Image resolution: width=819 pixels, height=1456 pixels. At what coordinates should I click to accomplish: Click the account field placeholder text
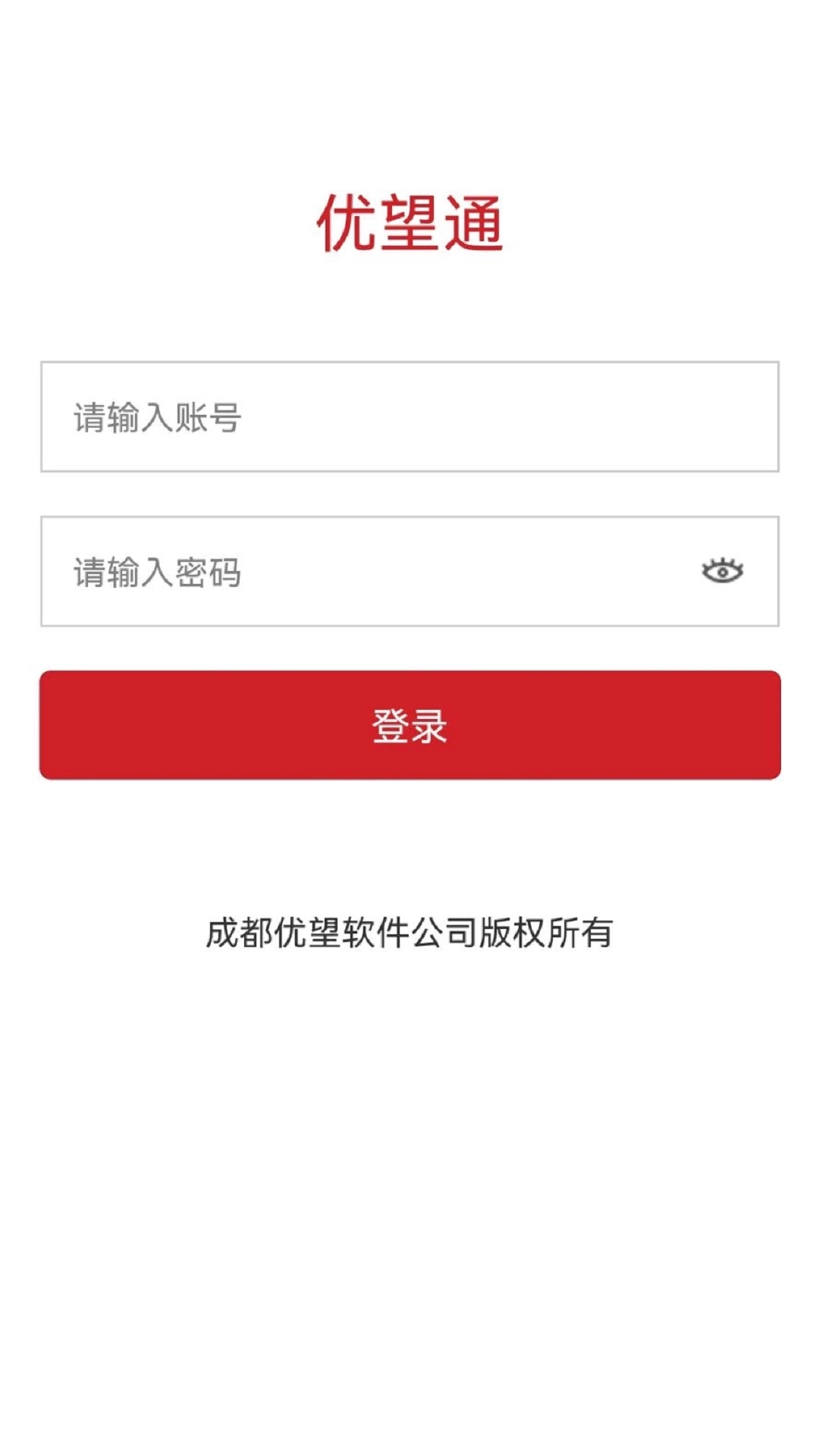[157, 418]
